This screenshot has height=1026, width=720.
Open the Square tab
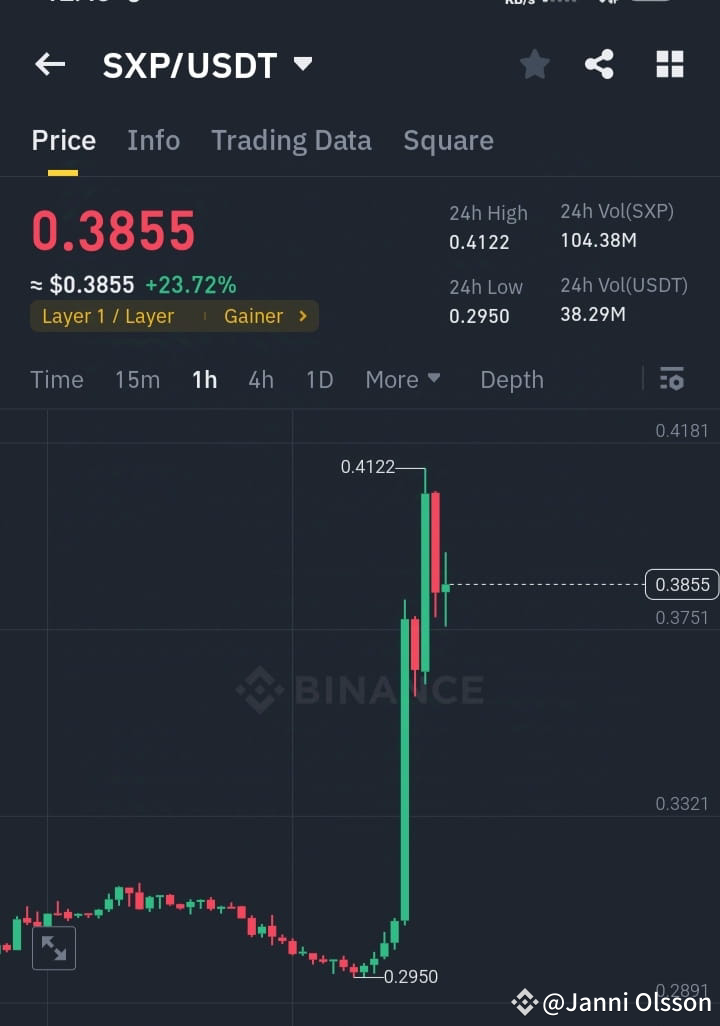coord(448,140)
